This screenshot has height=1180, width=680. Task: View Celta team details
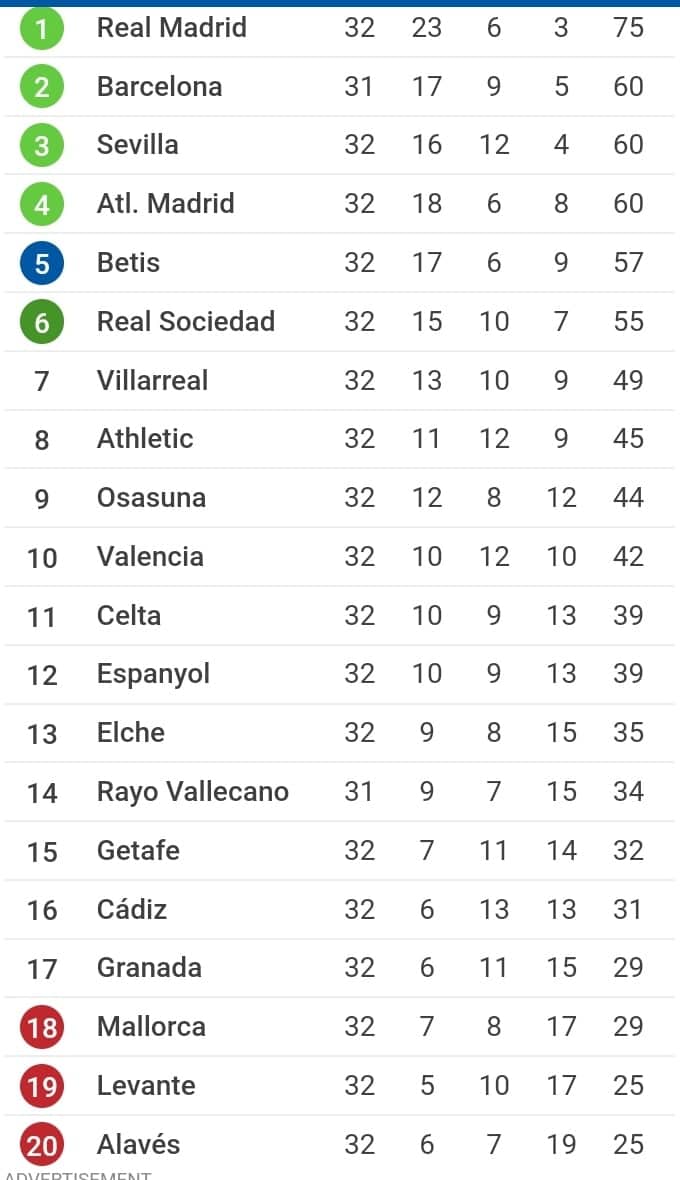(x=339, y=616)
